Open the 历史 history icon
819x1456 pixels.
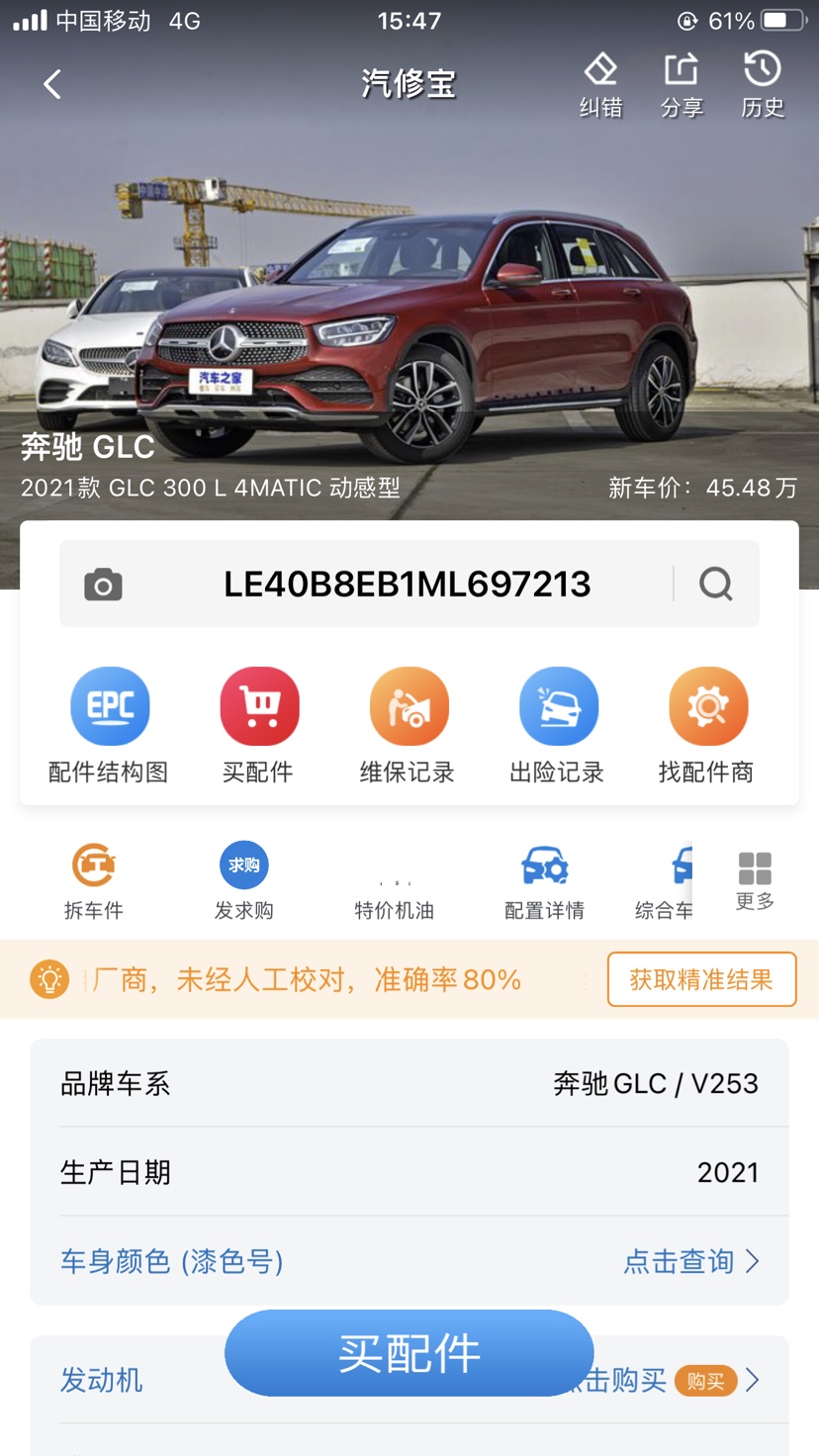[x=763, y=86]
